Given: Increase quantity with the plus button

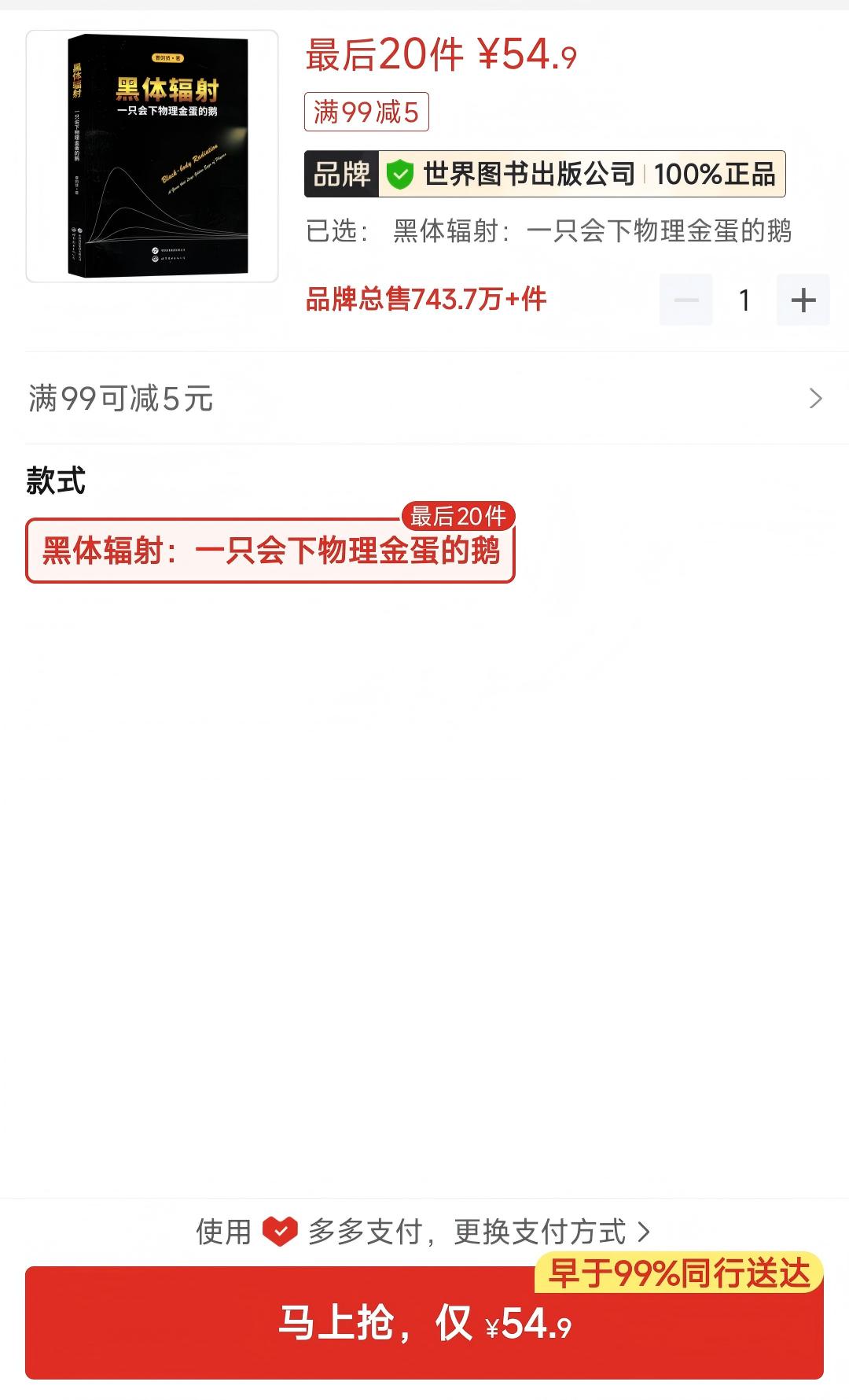Looking at the screenshot, I should coord(803,300).
